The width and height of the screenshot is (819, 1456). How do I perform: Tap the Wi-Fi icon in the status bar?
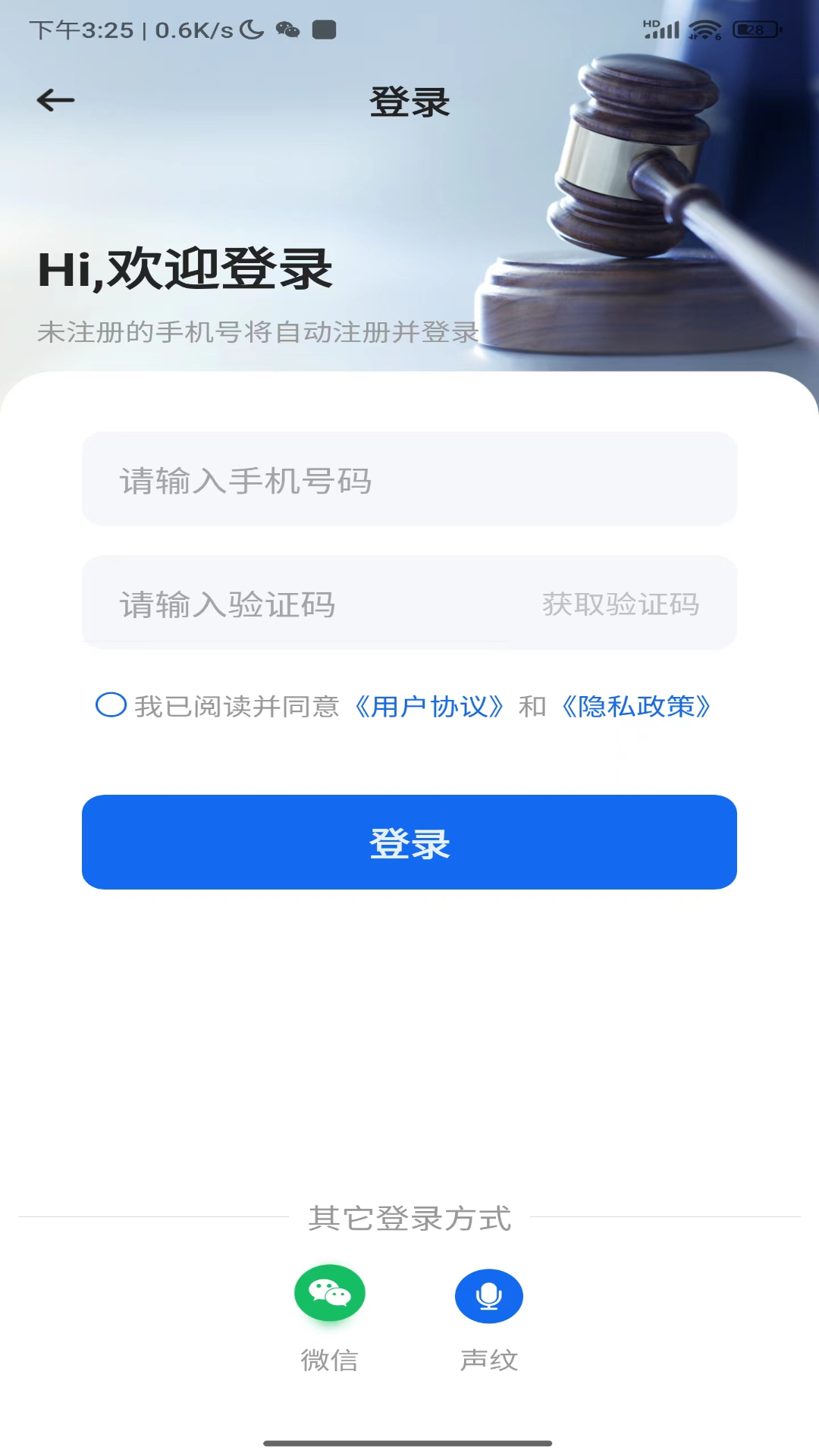[x=704, y=29]
